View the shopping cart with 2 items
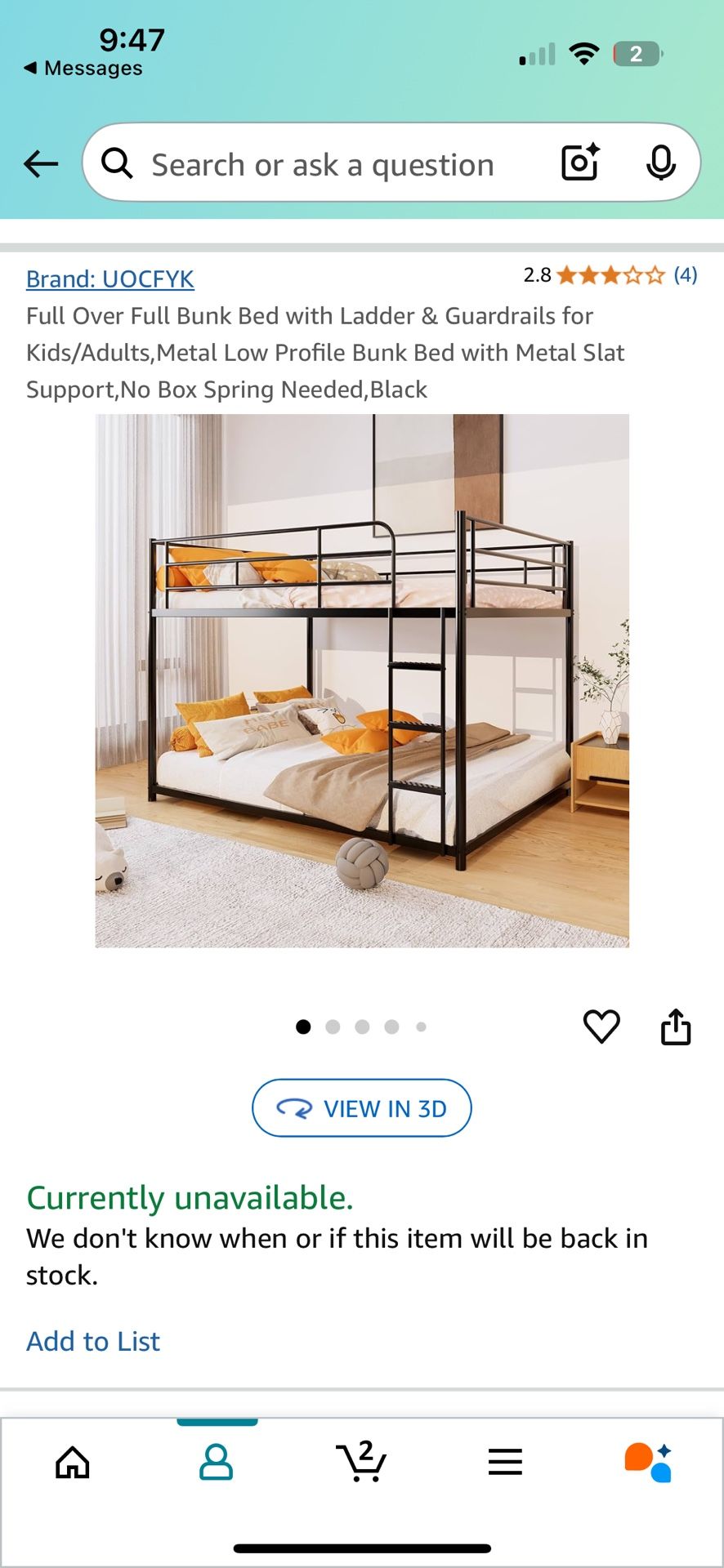 tap(362, 1462)
